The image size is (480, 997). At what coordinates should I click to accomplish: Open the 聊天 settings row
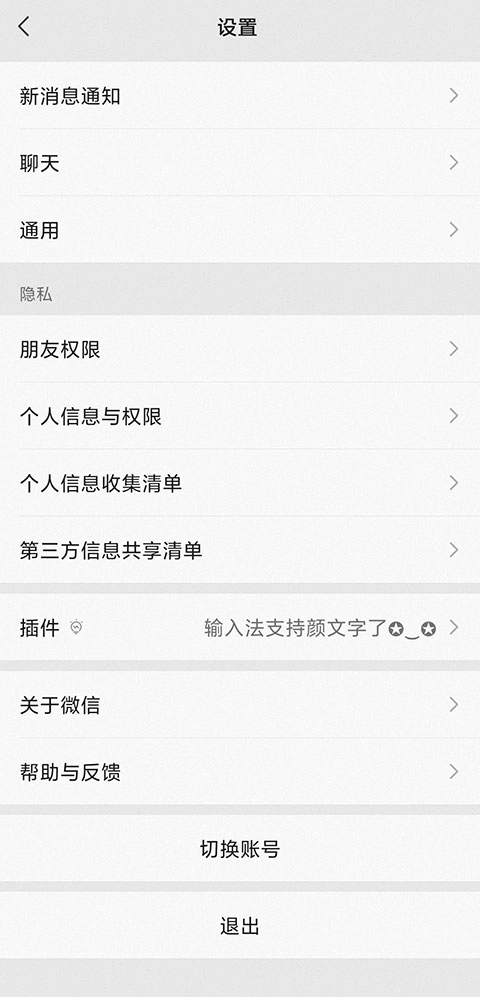click(240, 163)
